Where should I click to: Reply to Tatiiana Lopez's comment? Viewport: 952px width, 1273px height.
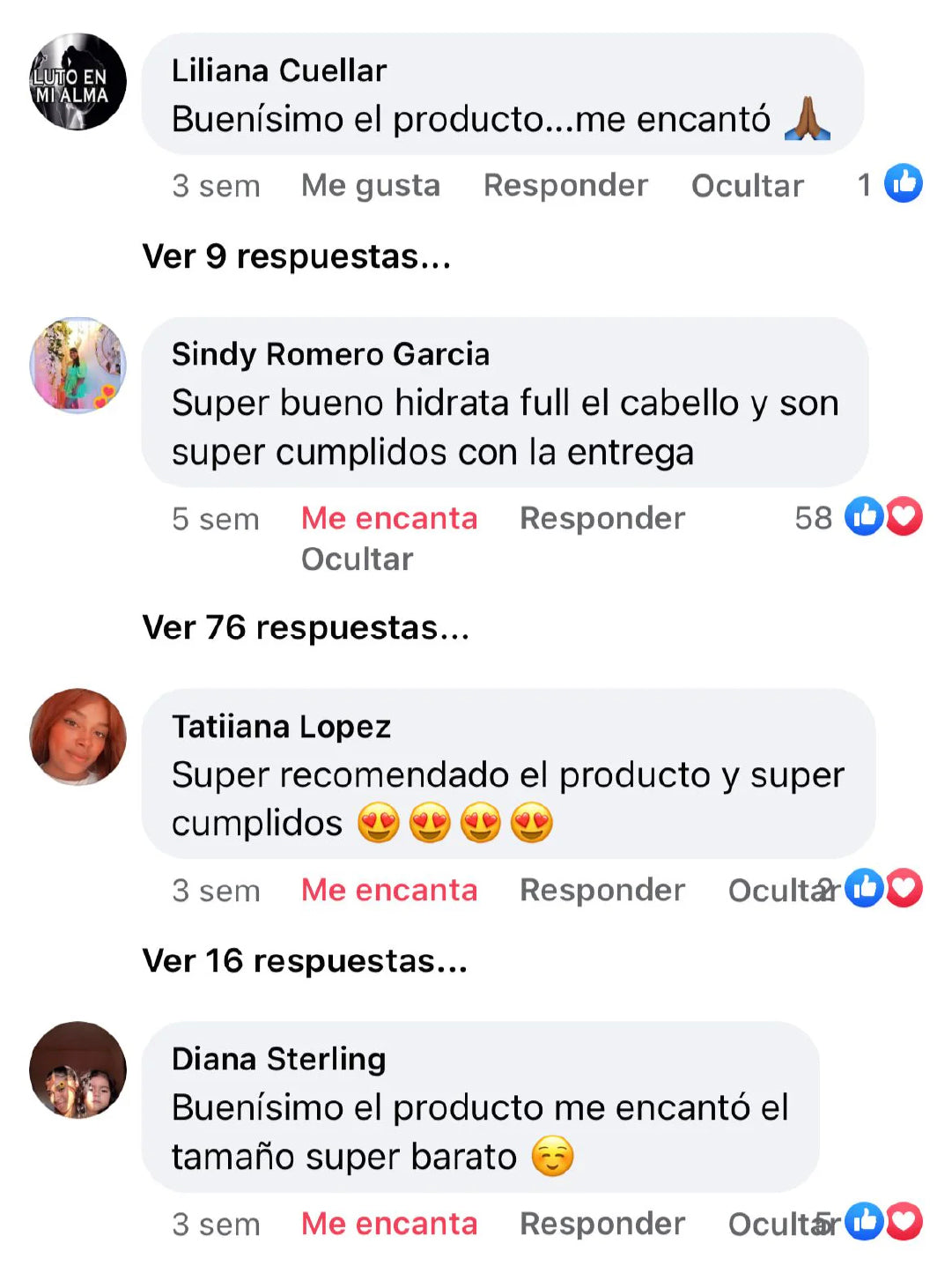[x=601, y=890]
